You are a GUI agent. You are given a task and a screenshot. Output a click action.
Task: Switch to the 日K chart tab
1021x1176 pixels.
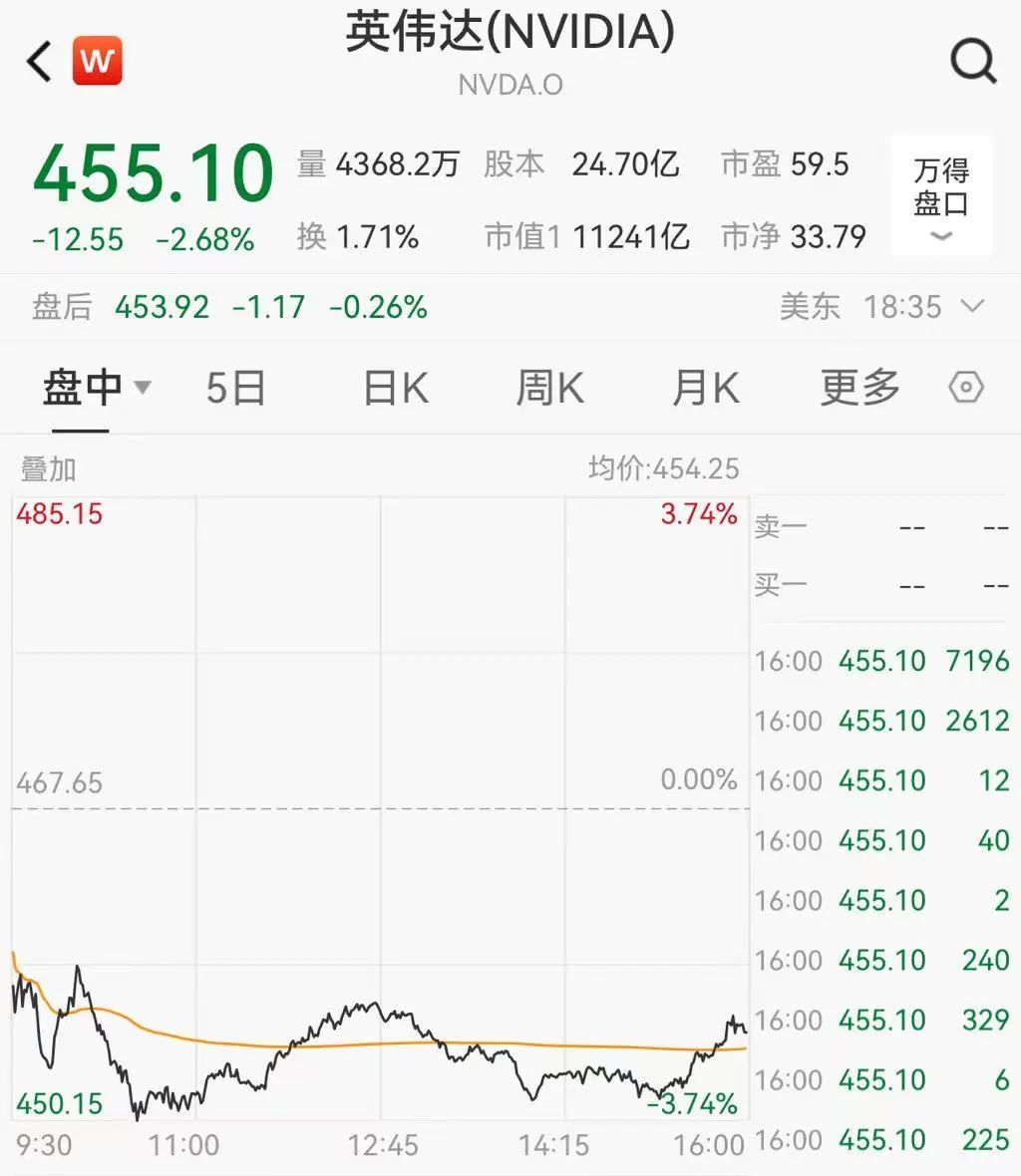(x=395, y=388)
